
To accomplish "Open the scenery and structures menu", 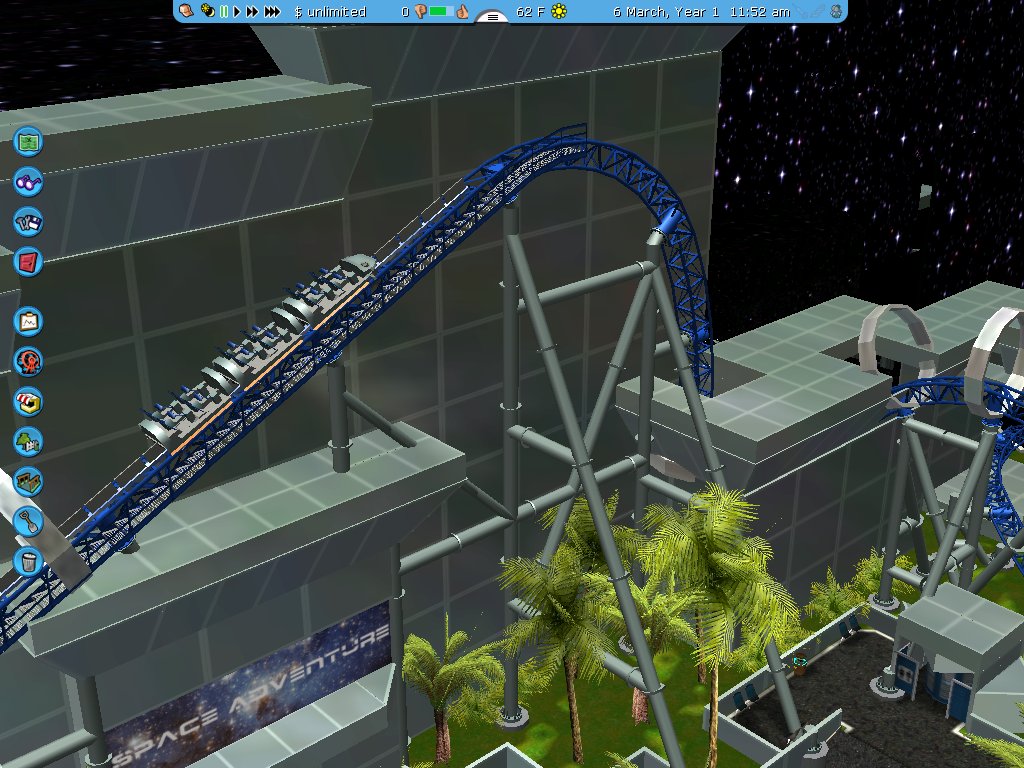I will 28,441.
